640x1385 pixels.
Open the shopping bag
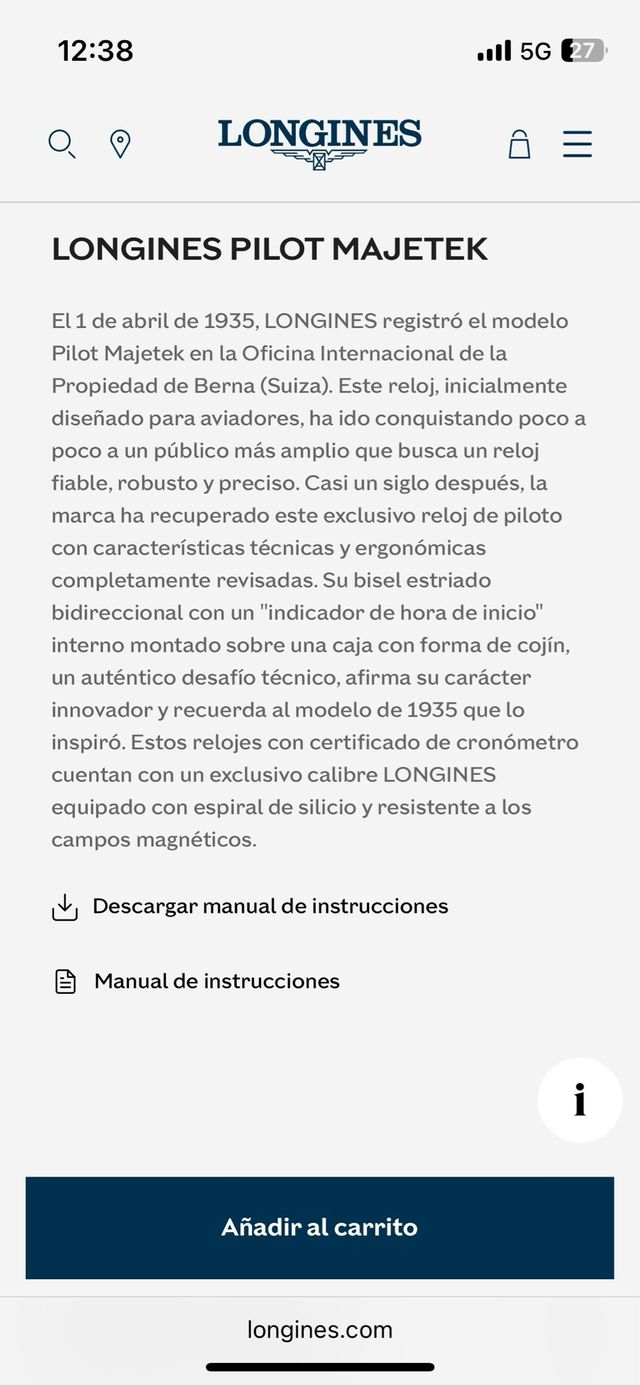(x=519, y=144)
